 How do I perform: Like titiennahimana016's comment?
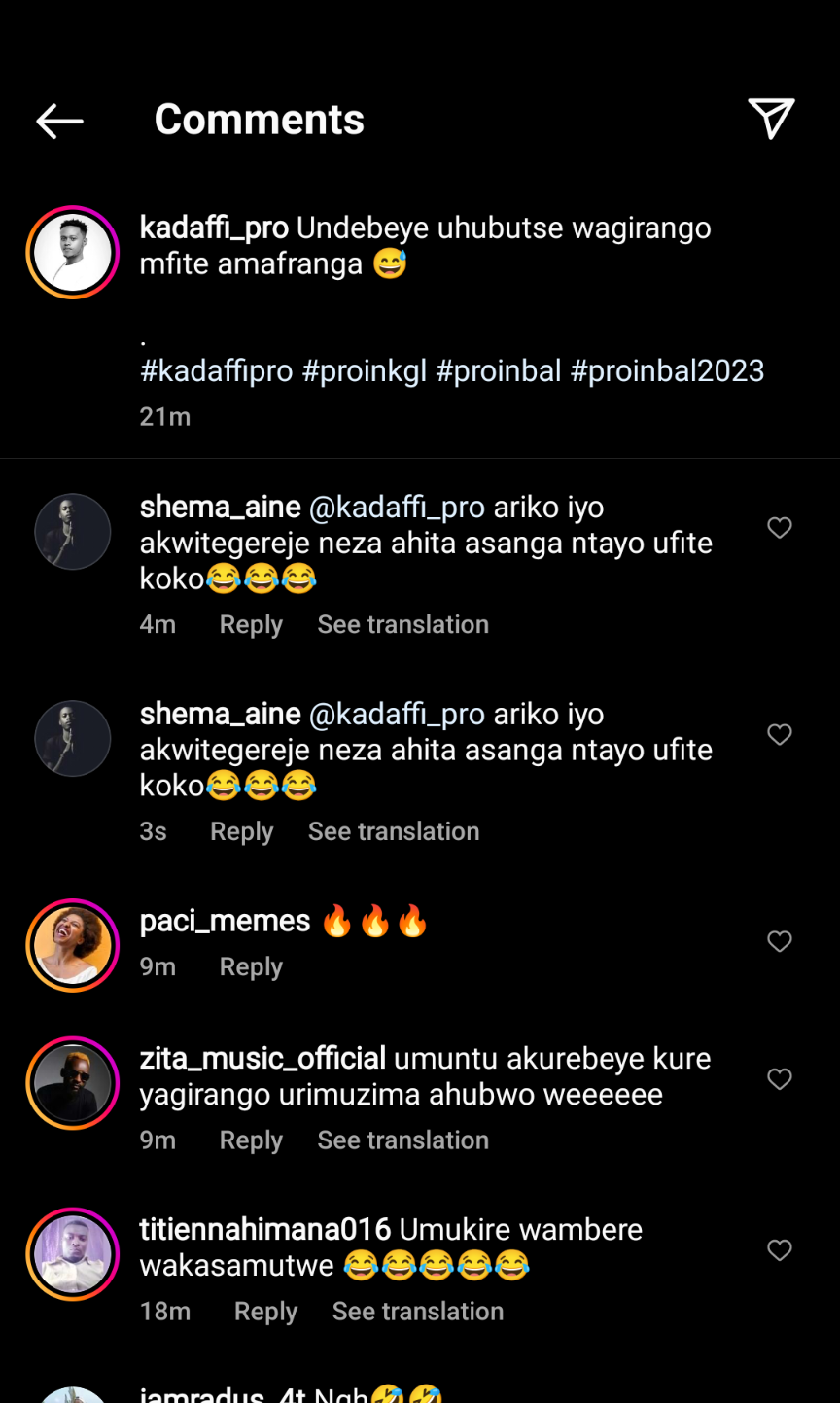click(x=780, y=1250)
